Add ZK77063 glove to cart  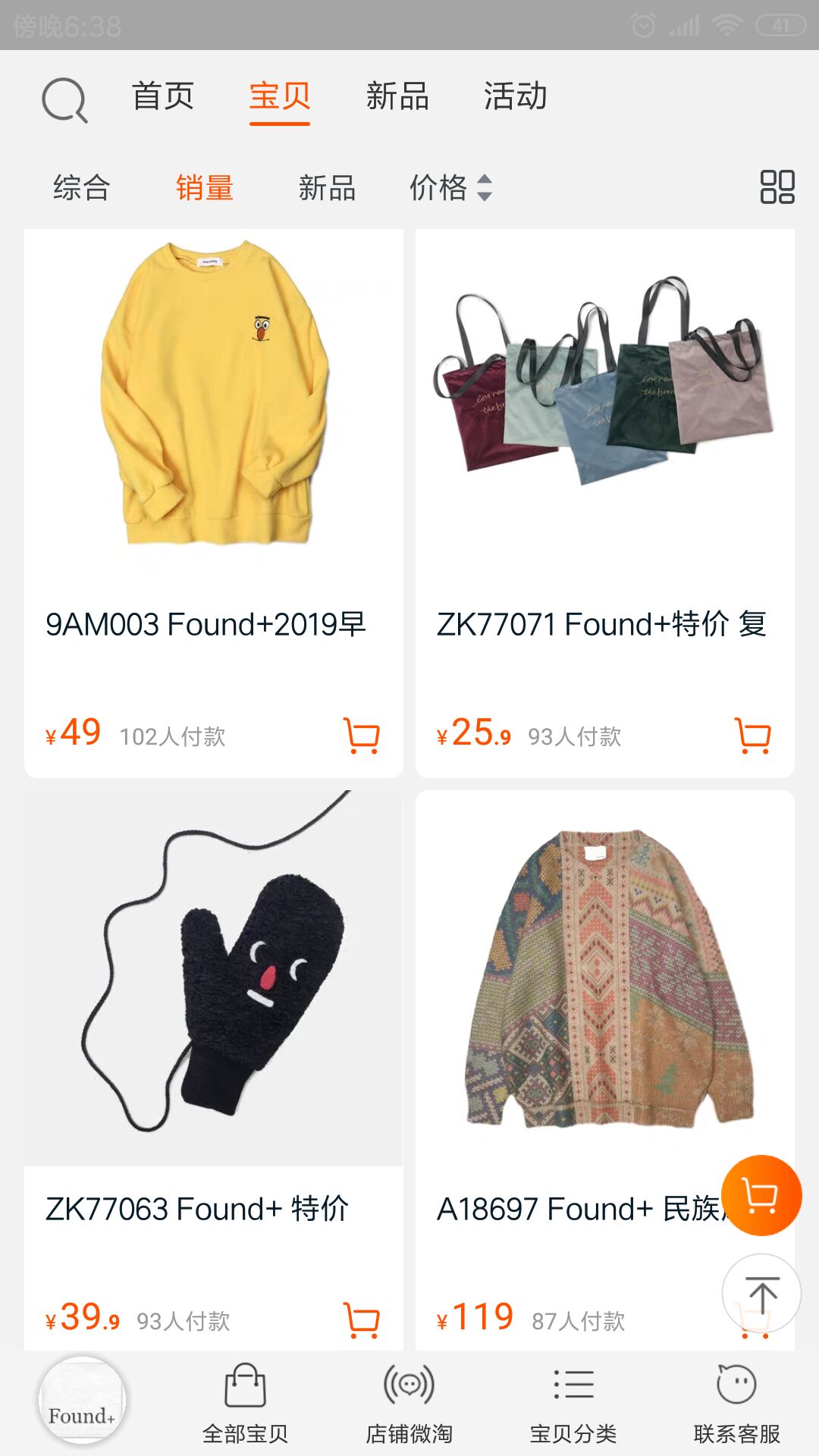point(362,1318)
